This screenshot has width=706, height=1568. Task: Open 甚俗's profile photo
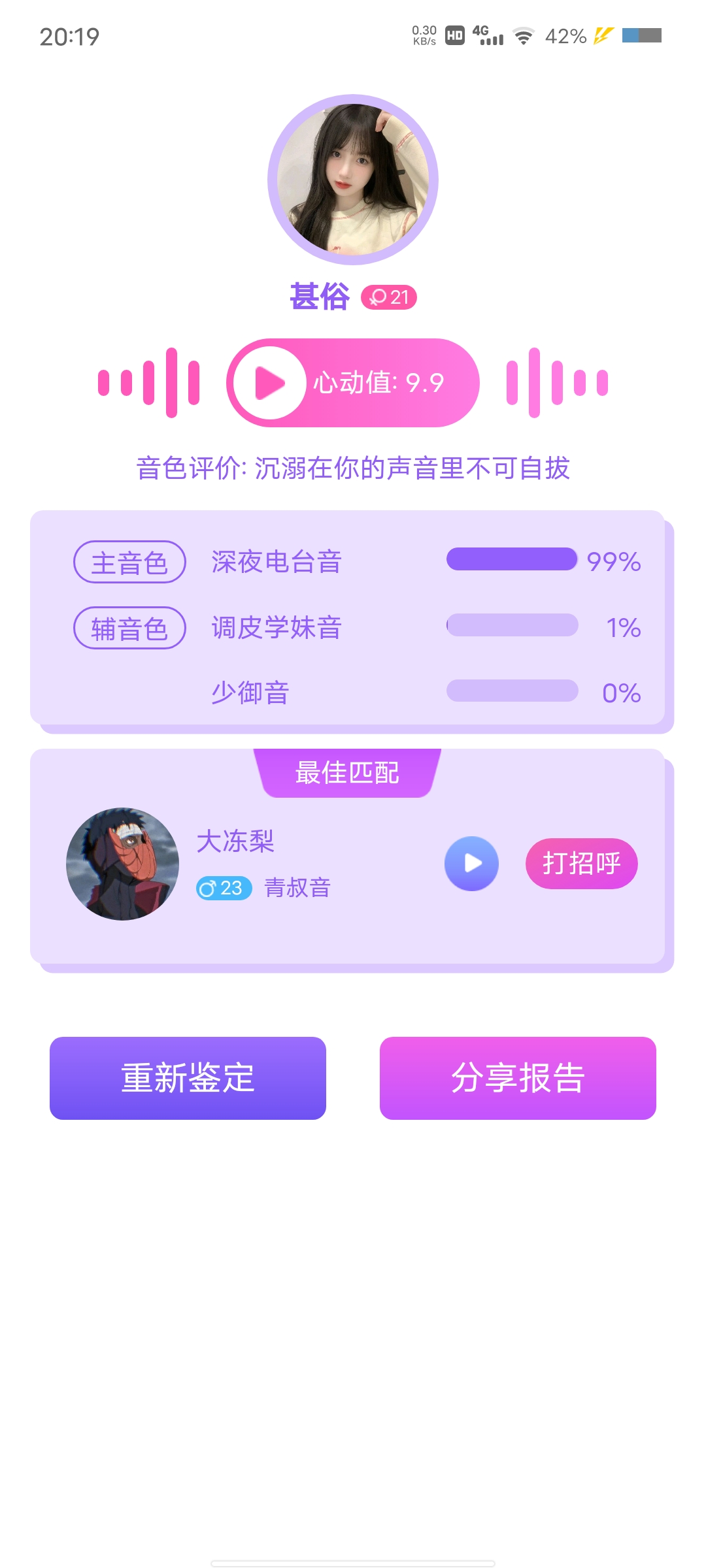353,180
